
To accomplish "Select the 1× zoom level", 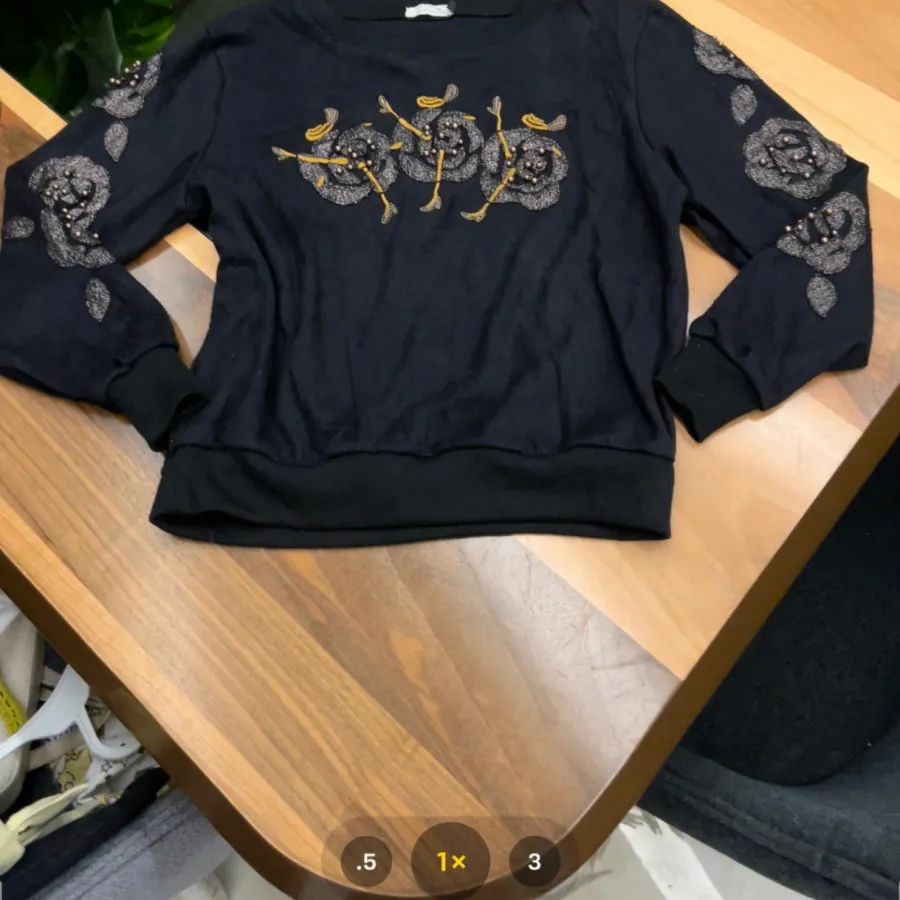I will coord(451,861).
